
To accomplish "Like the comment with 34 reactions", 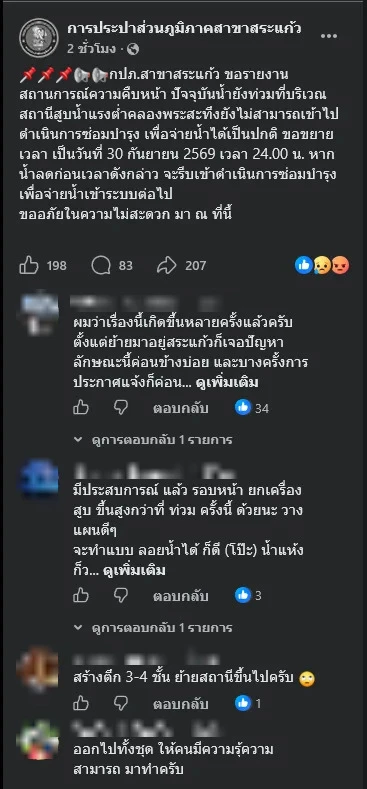I will click(x=81, y=408).
